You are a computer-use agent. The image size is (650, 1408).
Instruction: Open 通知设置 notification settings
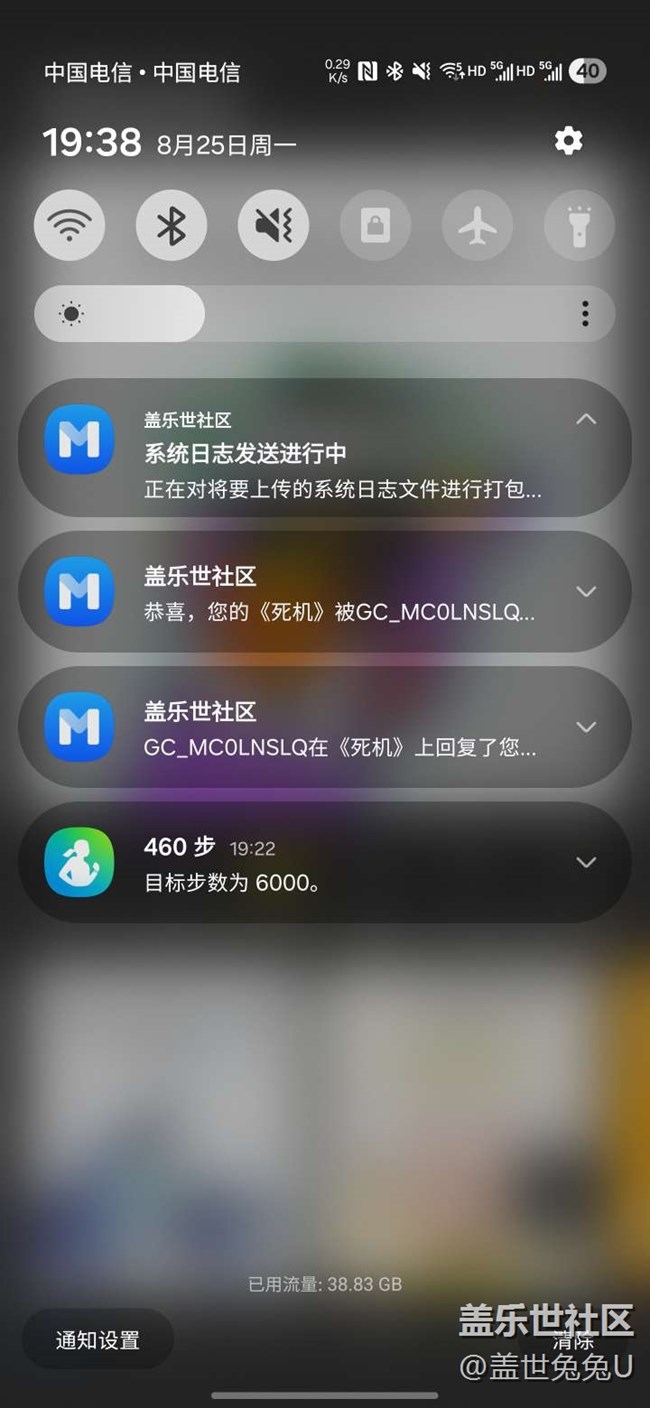point(98,1340)
